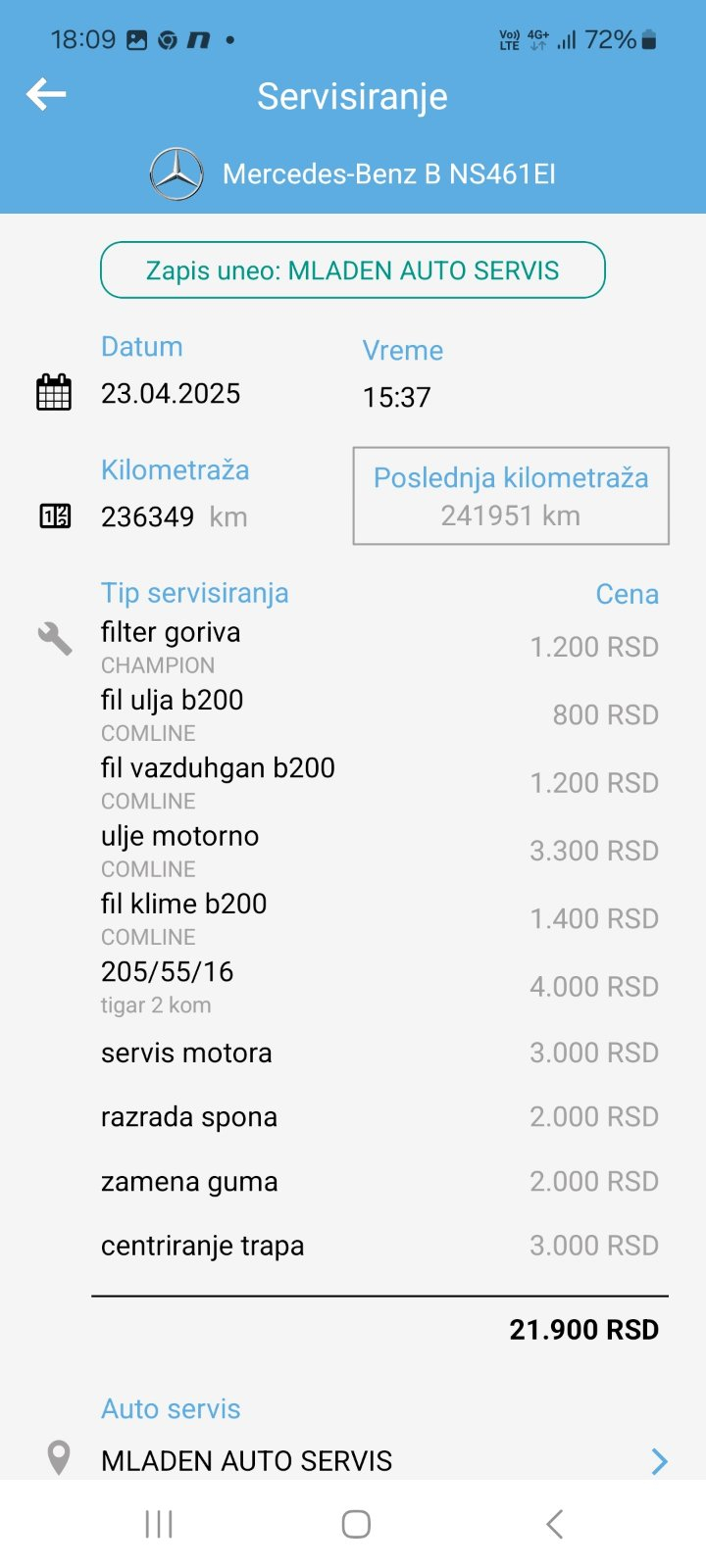Go back using the top-left arrow

click(x=46, y=95)
